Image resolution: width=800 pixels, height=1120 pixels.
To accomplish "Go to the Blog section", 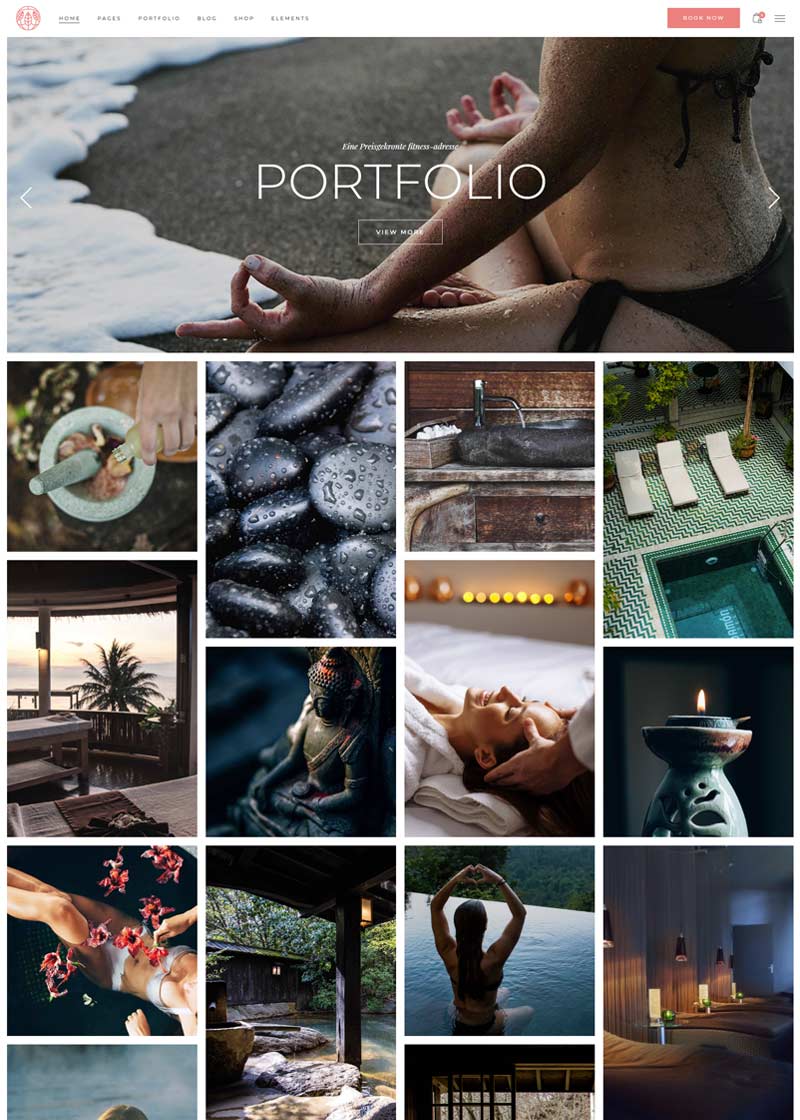I will [x=207, y=18].
